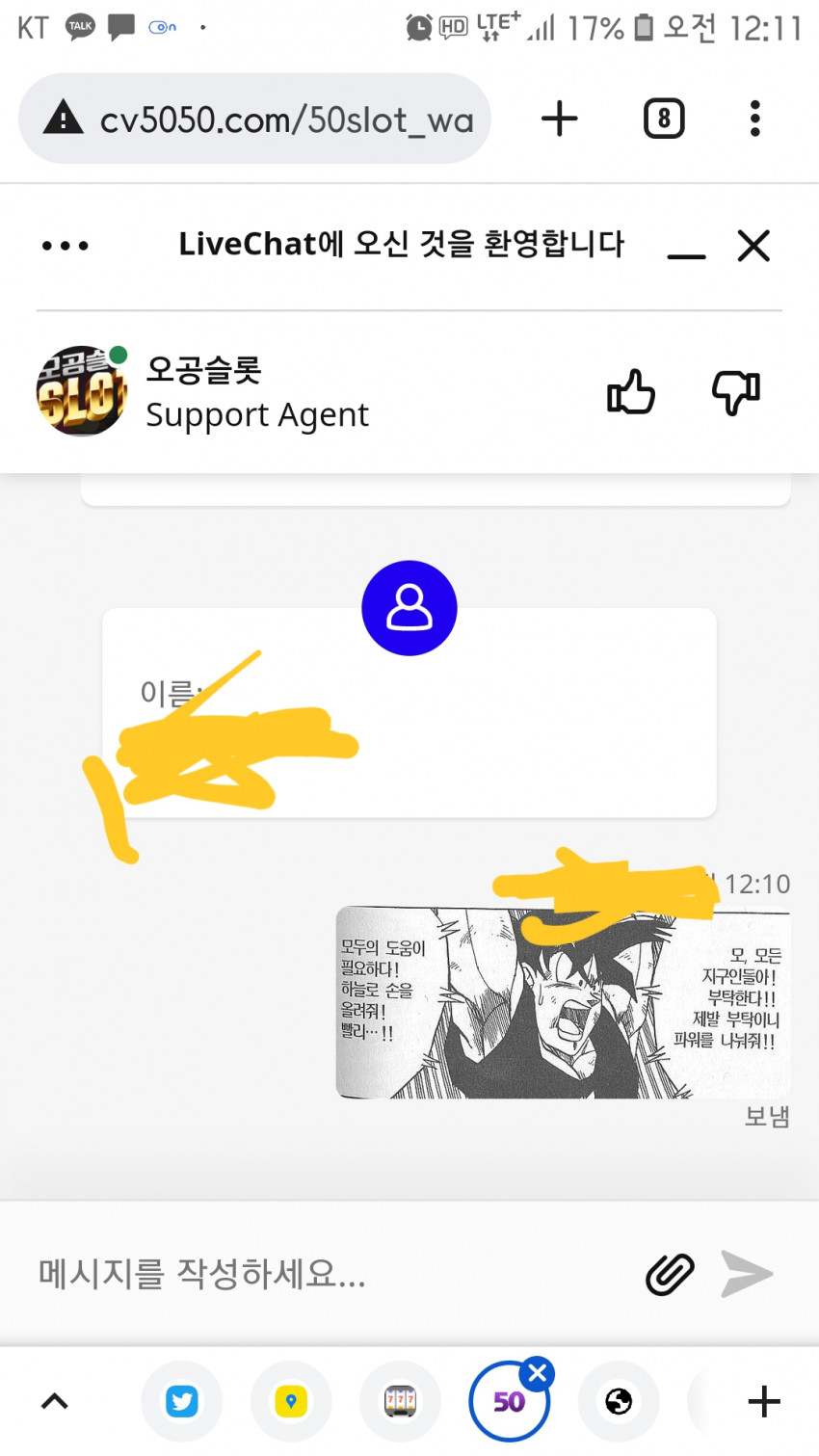Rate the support agent with thumbs down

(736, 392)
